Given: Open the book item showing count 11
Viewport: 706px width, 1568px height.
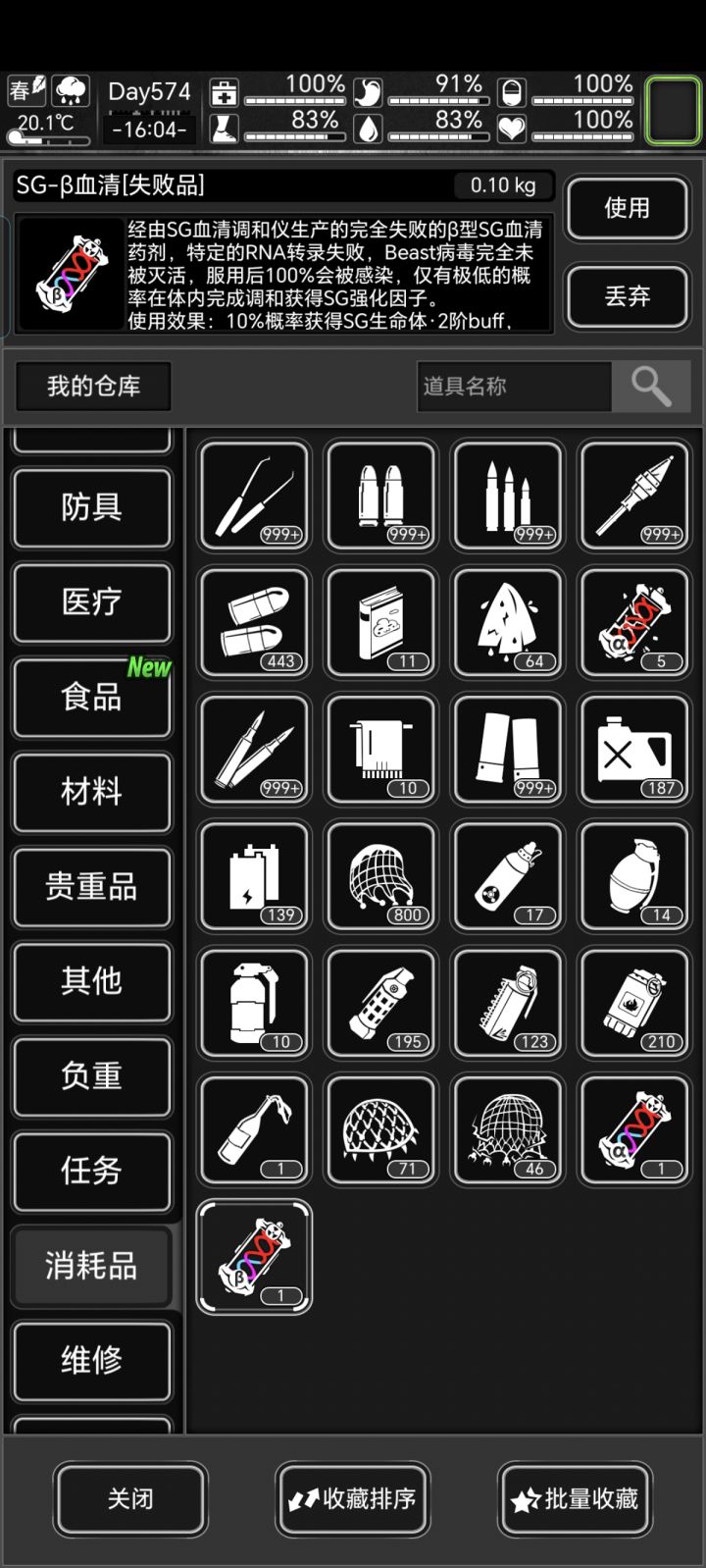Looking at the screenshot, I should tap(380, 623).
